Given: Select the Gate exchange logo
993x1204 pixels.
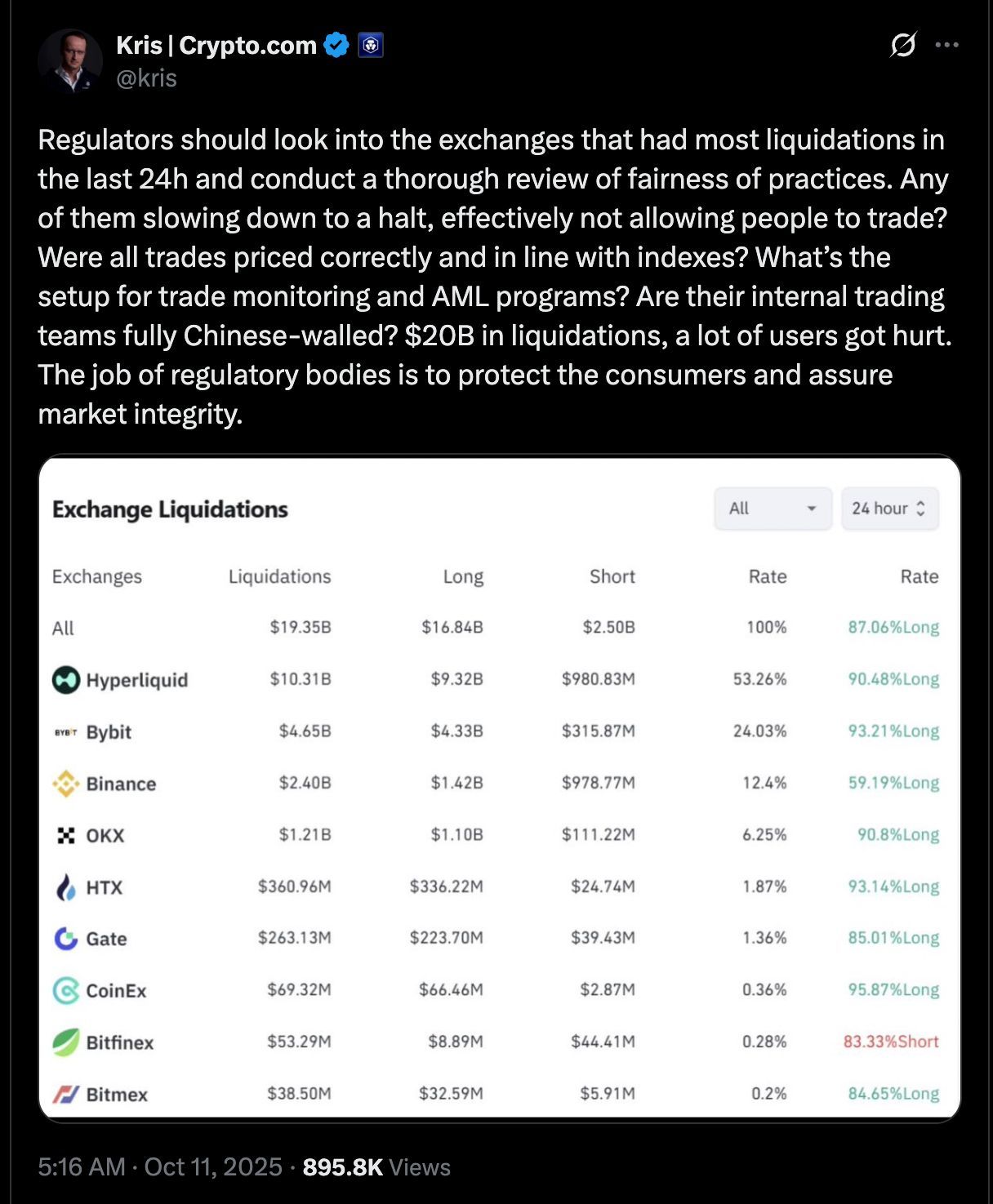Looking at the screenshot, I should tap(65, 939).
